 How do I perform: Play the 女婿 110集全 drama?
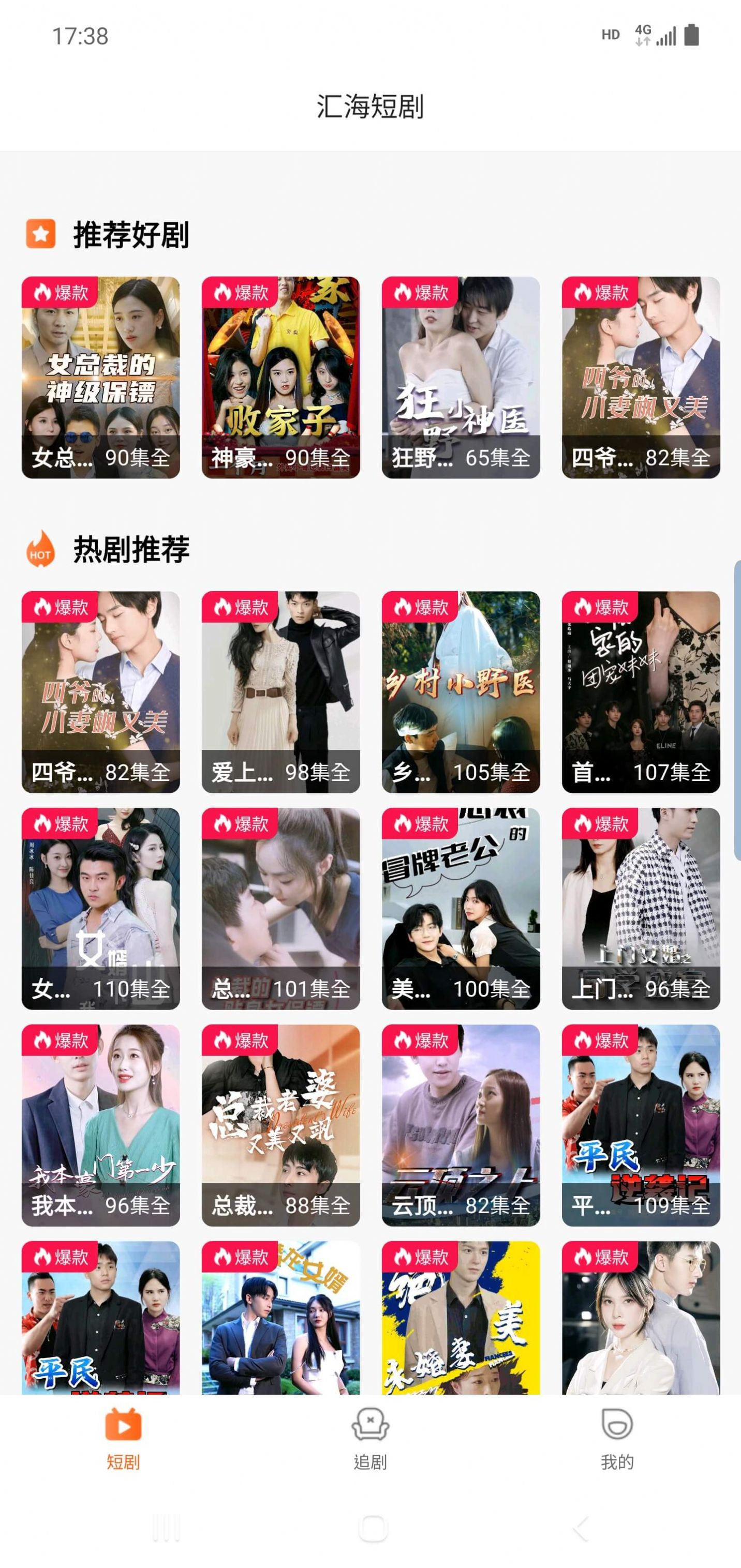coord(100,908)
